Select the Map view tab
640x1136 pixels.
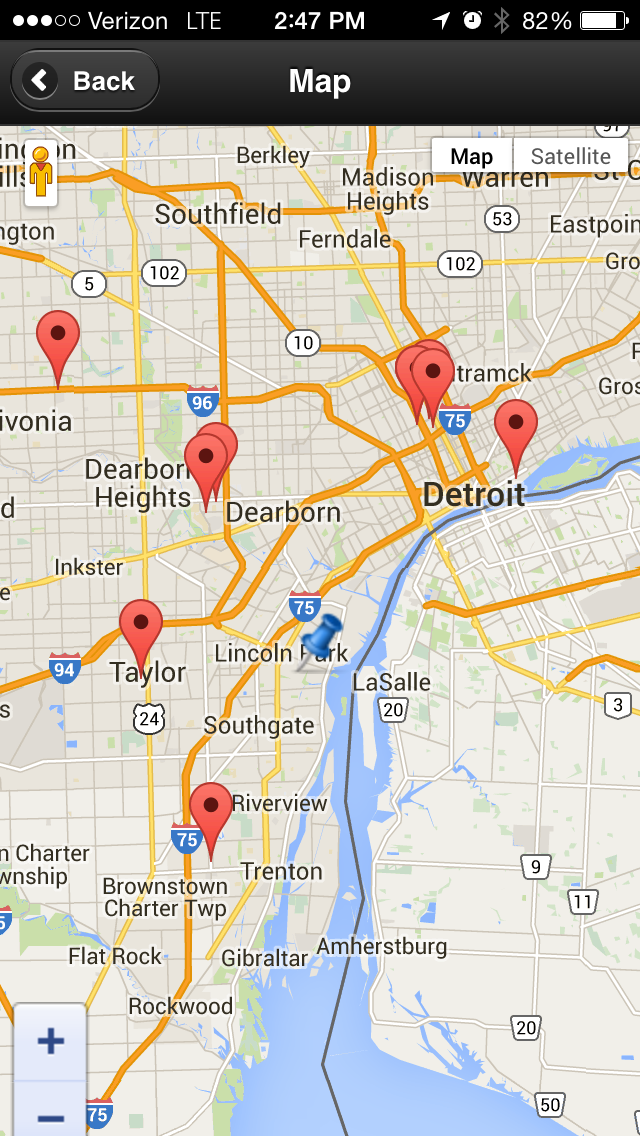coord(471,156)
